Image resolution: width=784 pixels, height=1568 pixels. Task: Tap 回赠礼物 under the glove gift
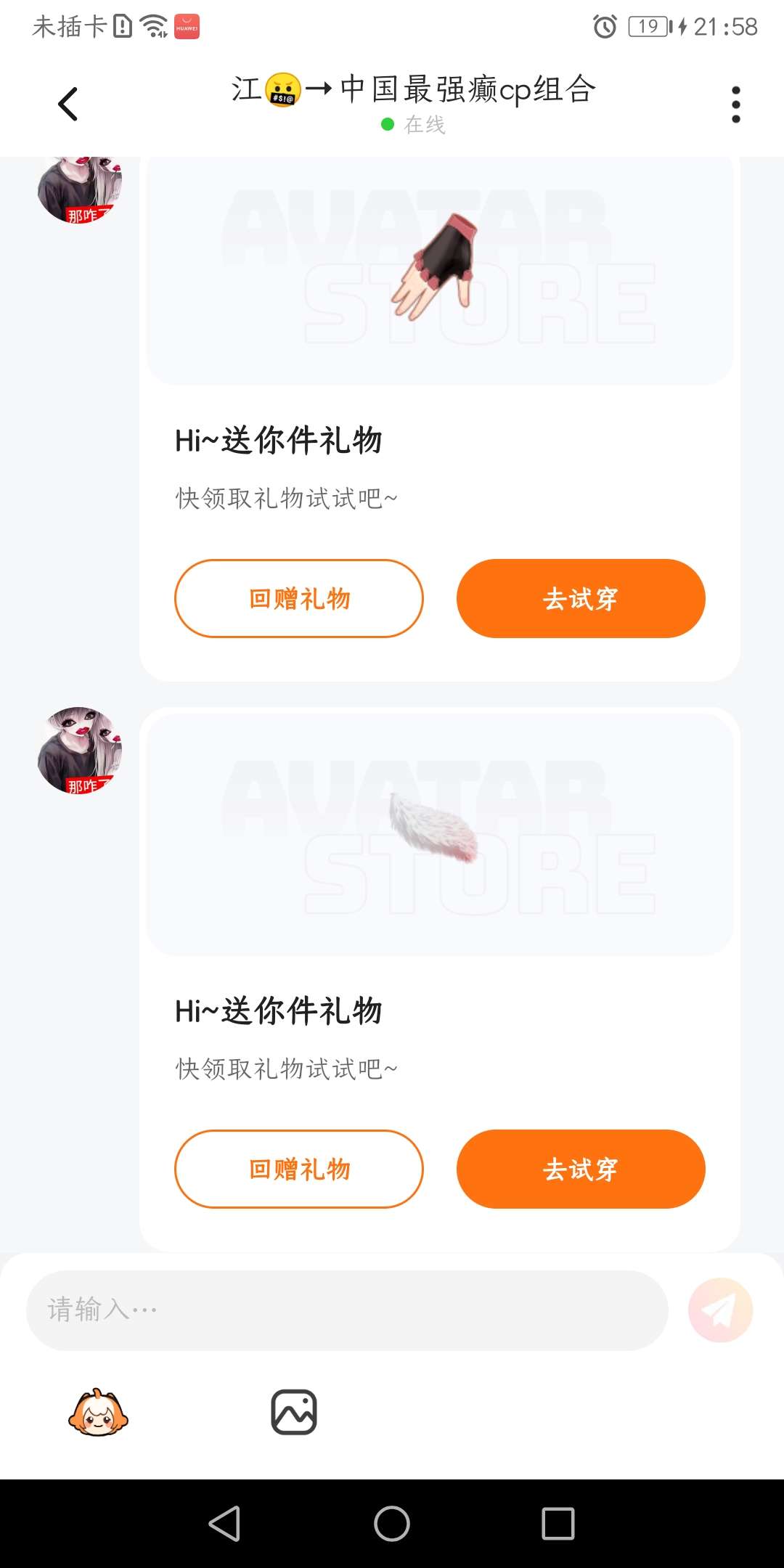(x=298, y=599)
